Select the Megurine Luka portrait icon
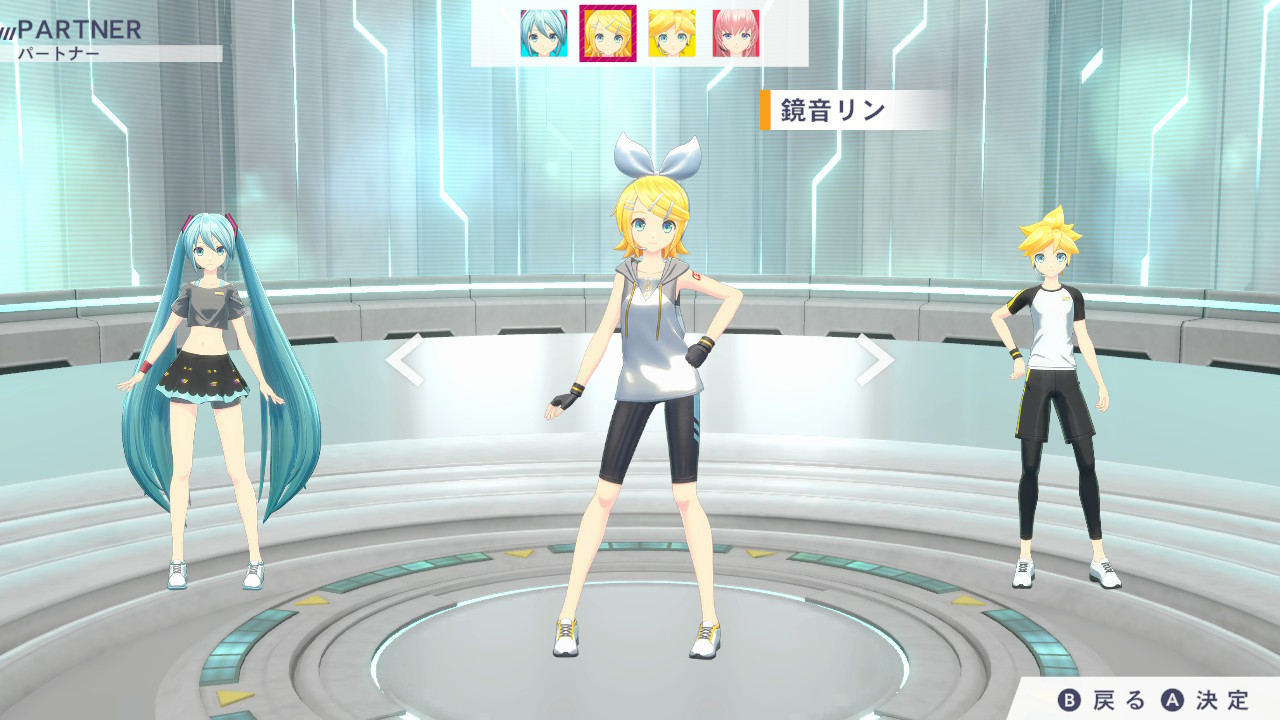The height and width of the screenshot is (720, 1280). point(735,33)
